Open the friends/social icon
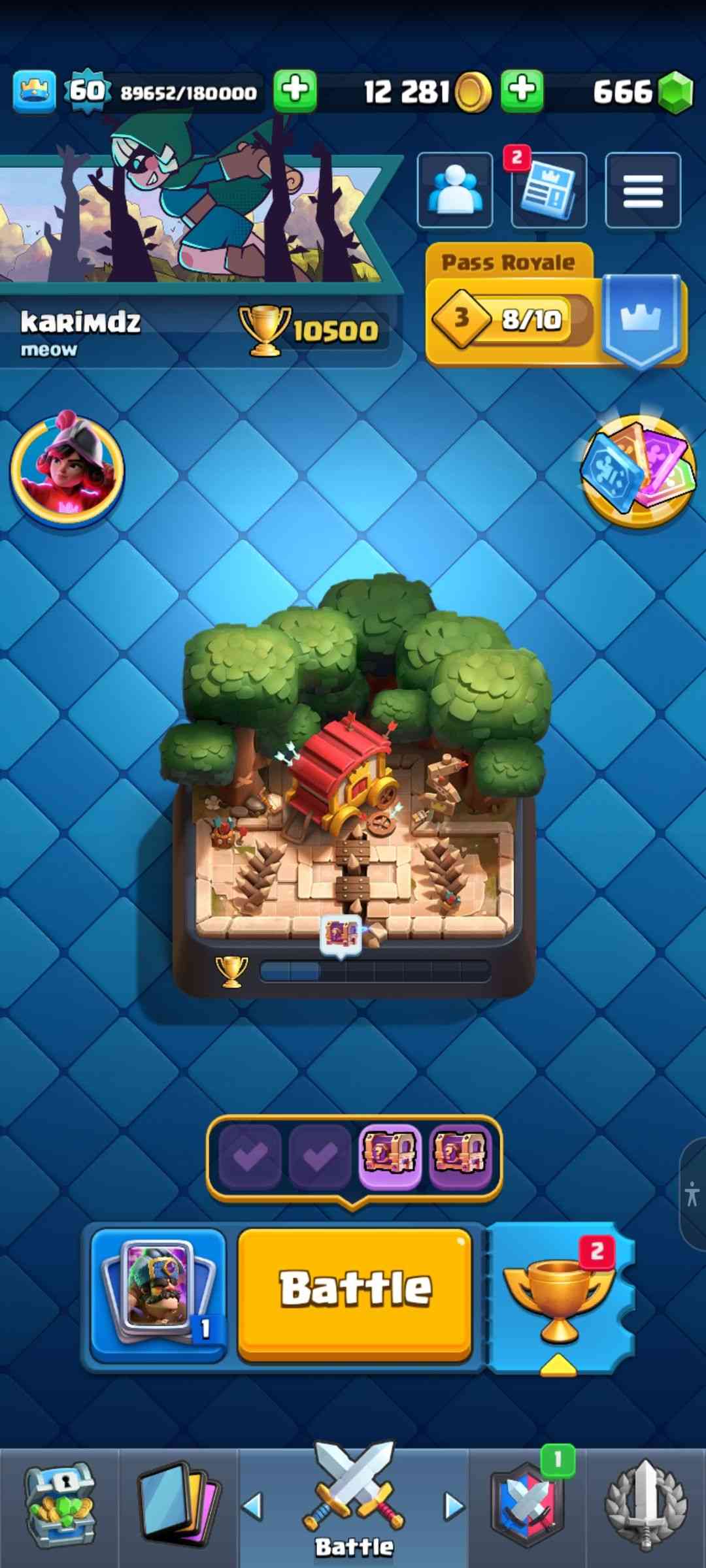 click(454, 189)
